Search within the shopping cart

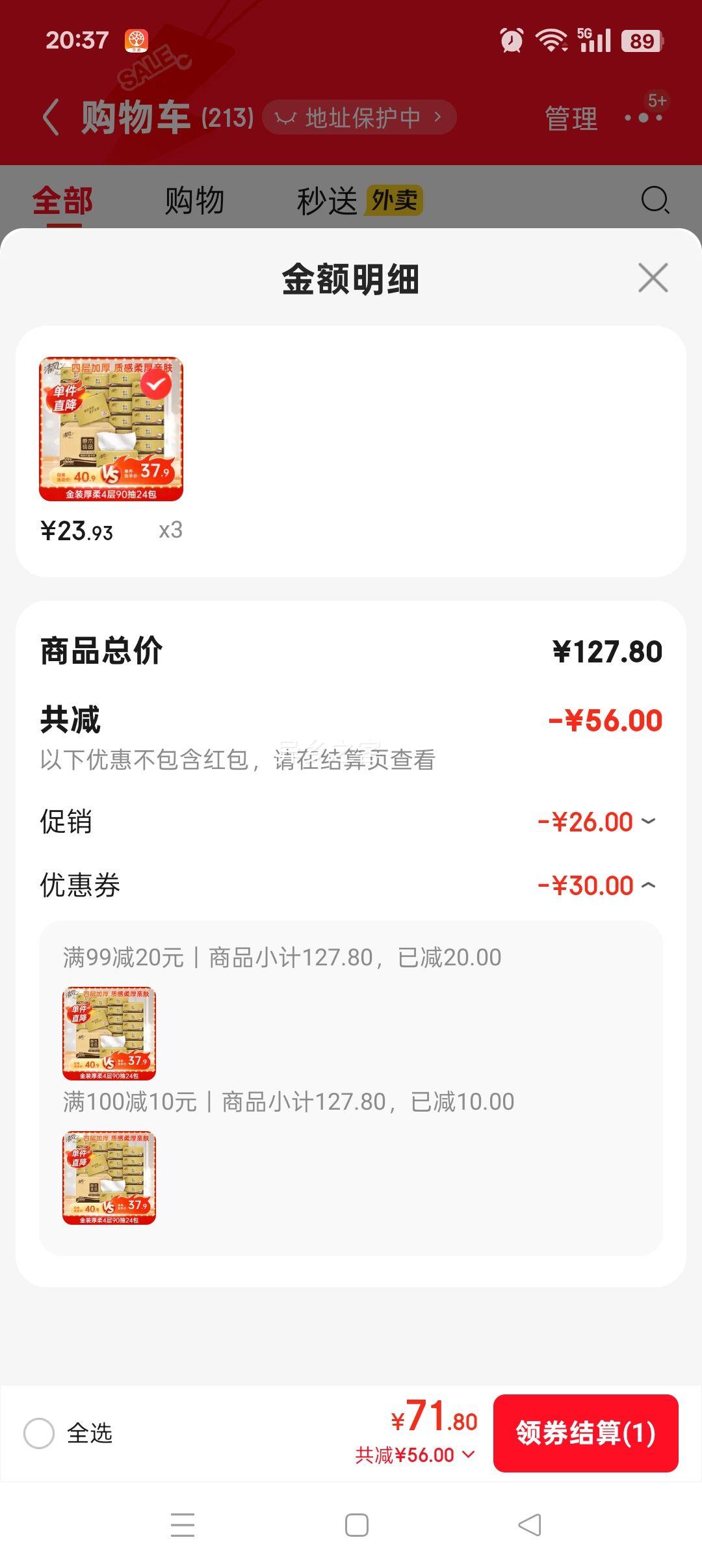(x=655, y=200)
